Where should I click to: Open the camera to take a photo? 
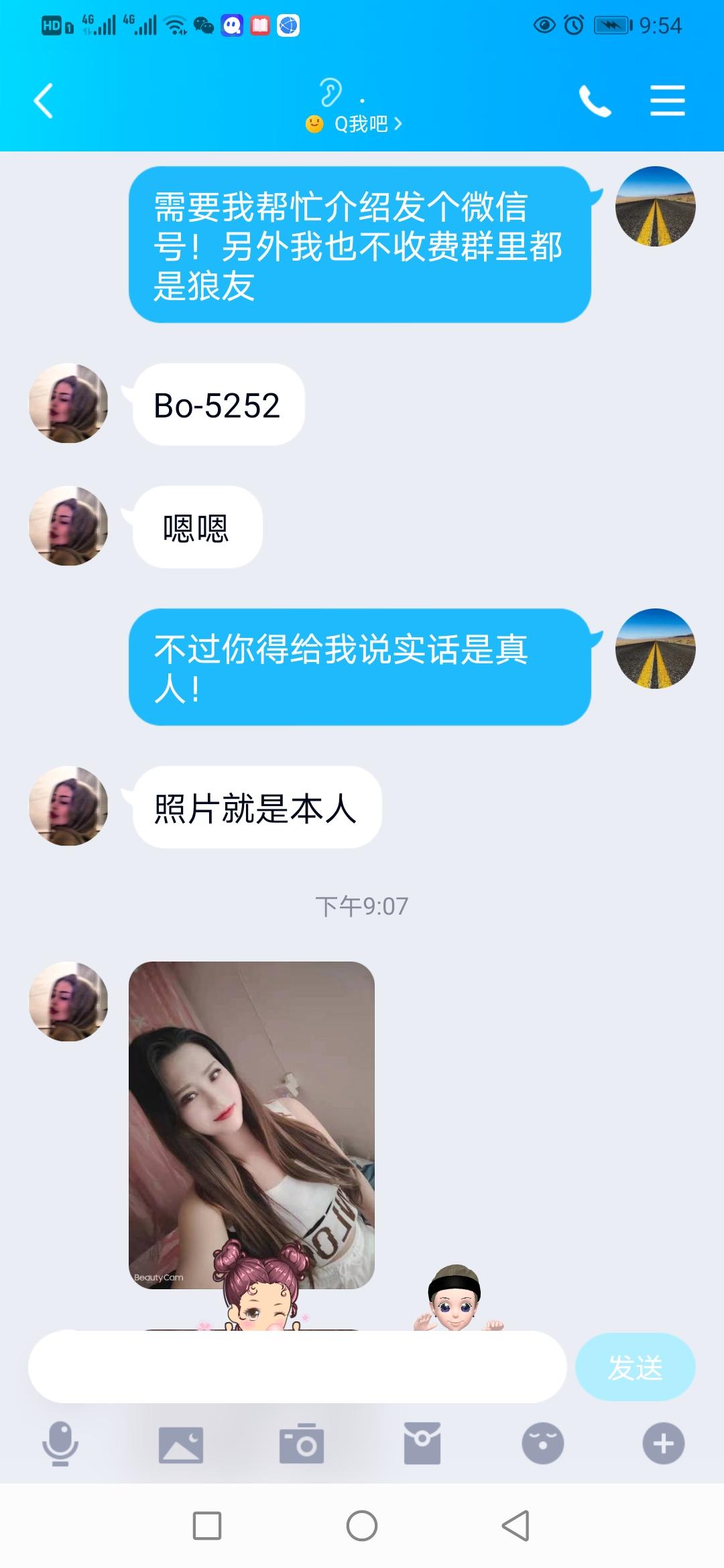coord(302,1443)
